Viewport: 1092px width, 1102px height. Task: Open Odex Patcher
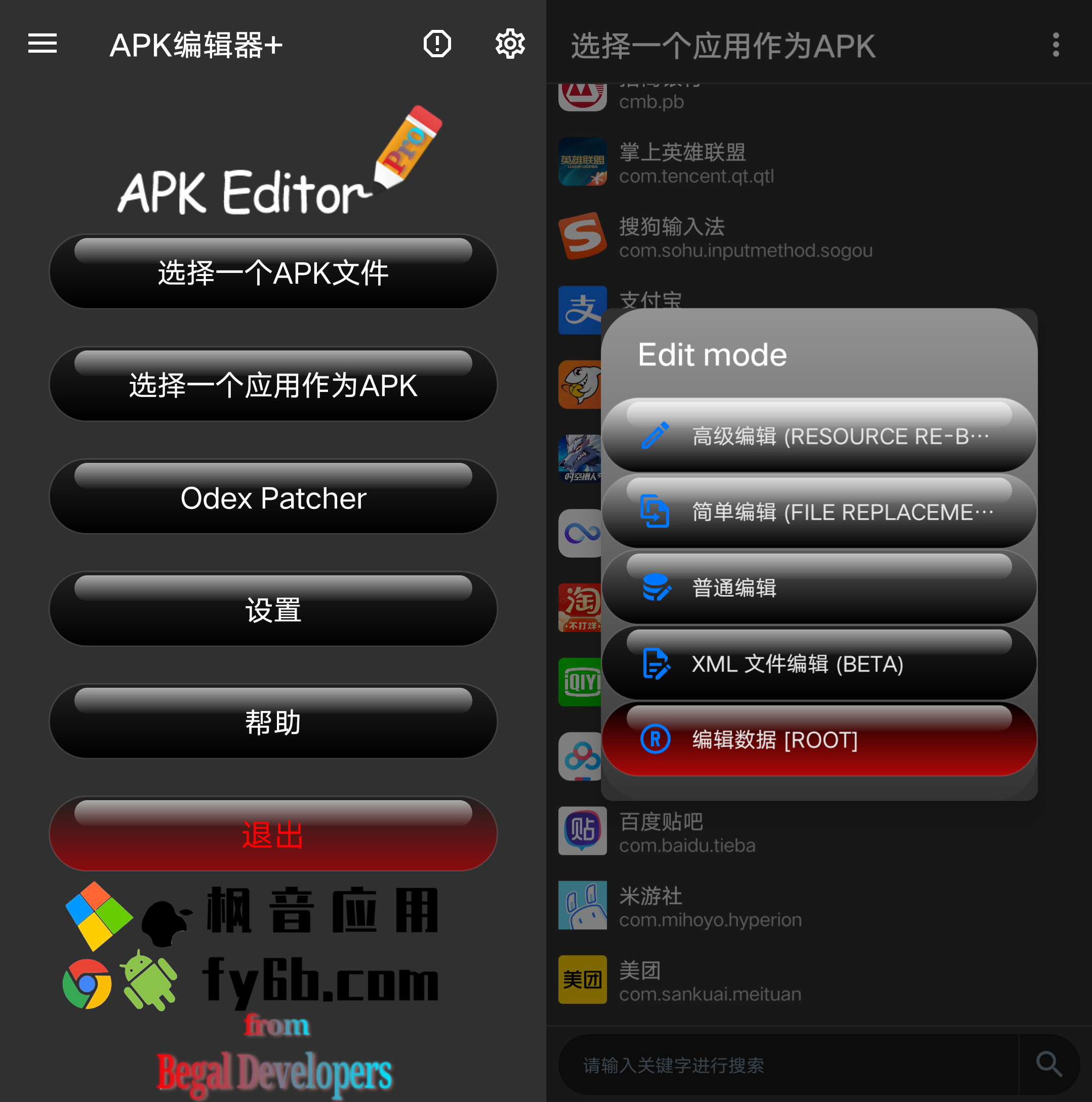273,497
